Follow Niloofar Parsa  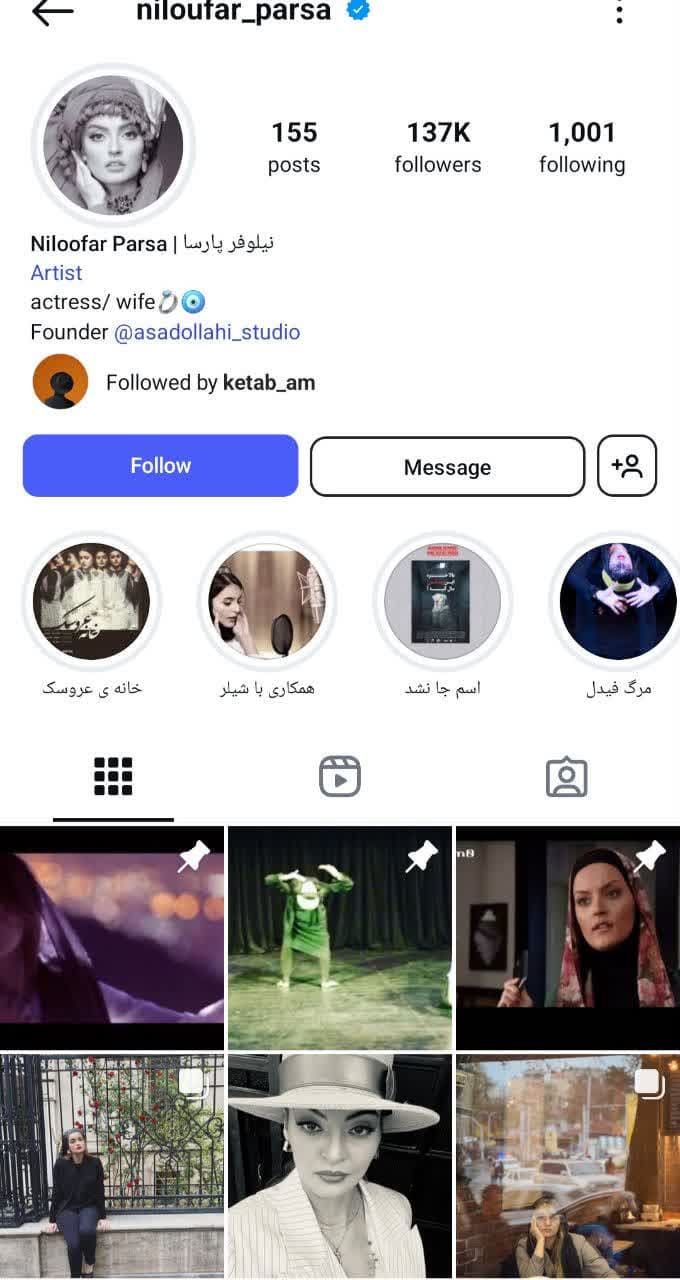[x=160, y=466]
